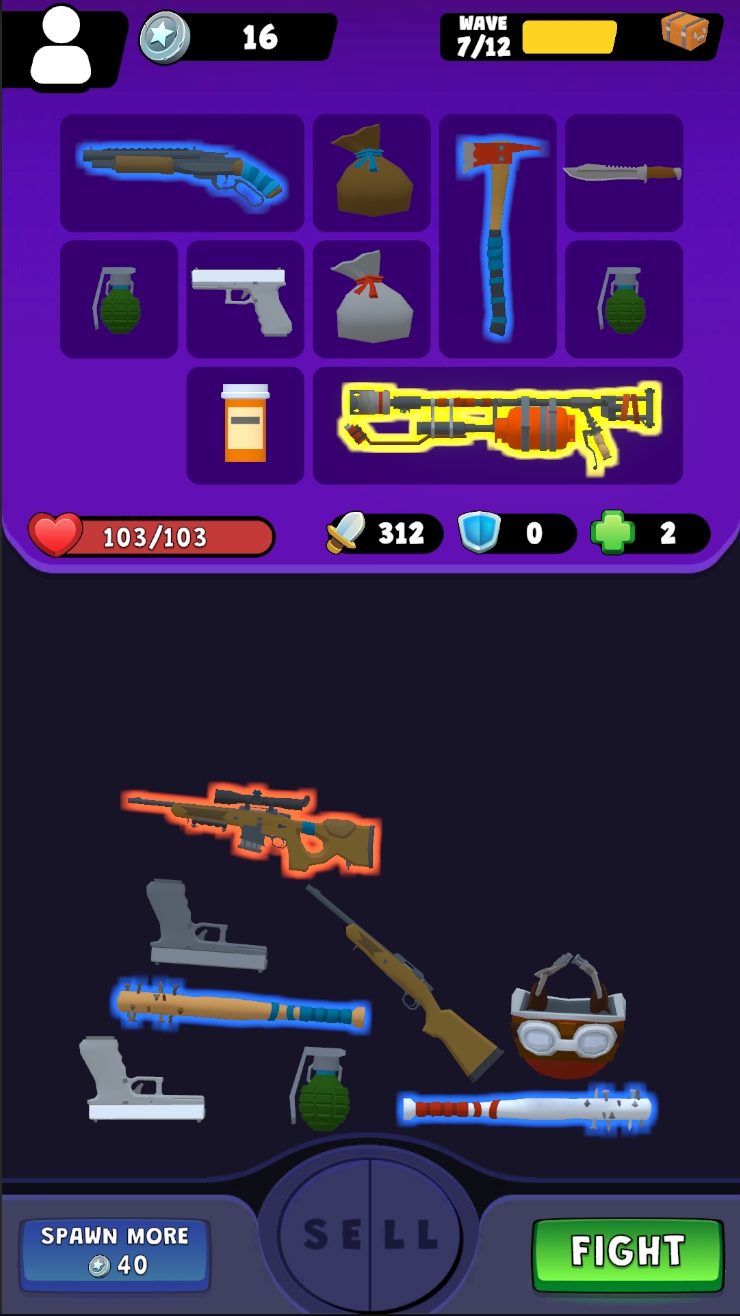Select the white pistol in inventory
Screen dimensions: 740x1316
(x=245, y=298)
